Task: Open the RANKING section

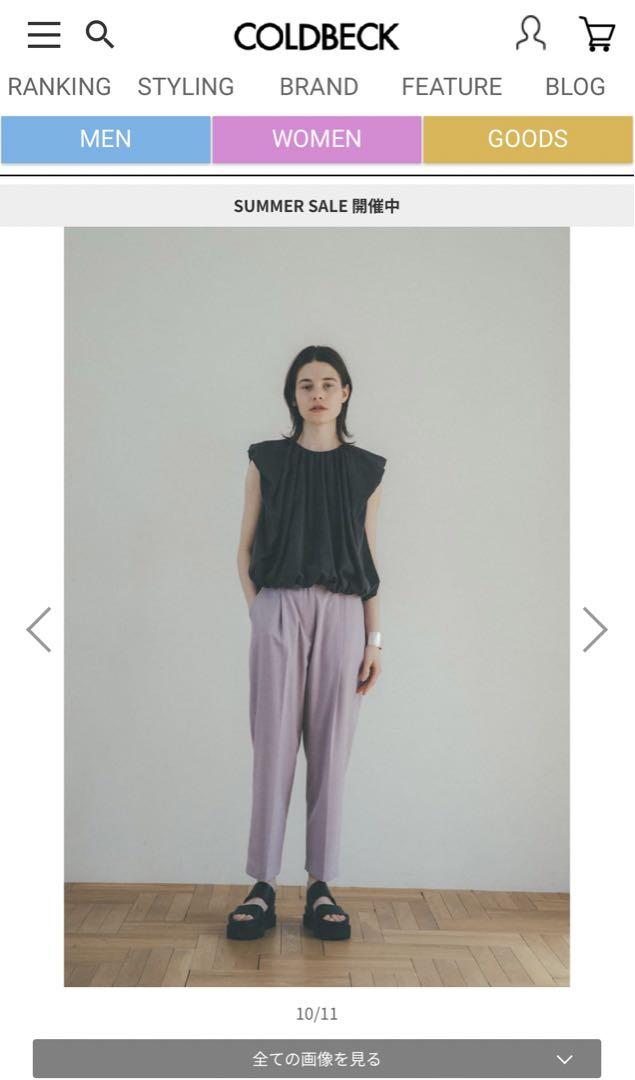Action: [x=59, y=87]
